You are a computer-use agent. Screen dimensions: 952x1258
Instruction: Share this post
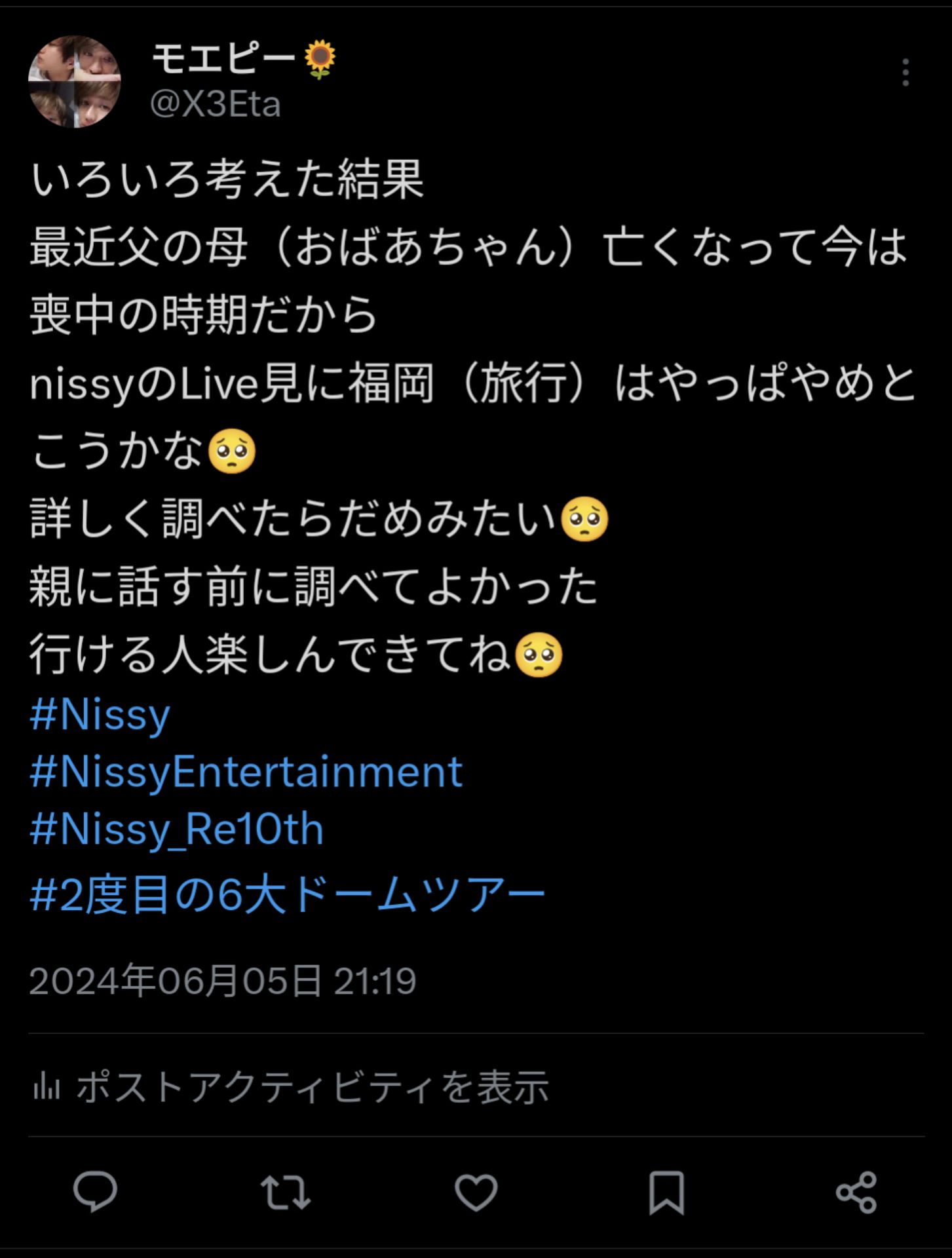click(856, 1191)
